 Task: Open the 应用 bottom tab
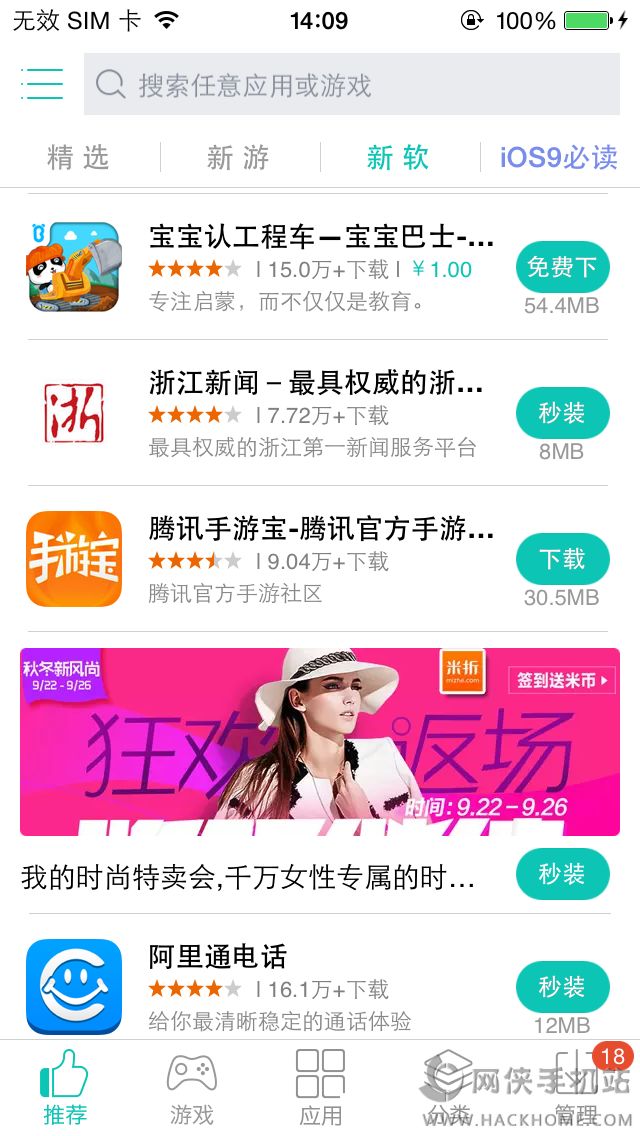(320, 1088)
